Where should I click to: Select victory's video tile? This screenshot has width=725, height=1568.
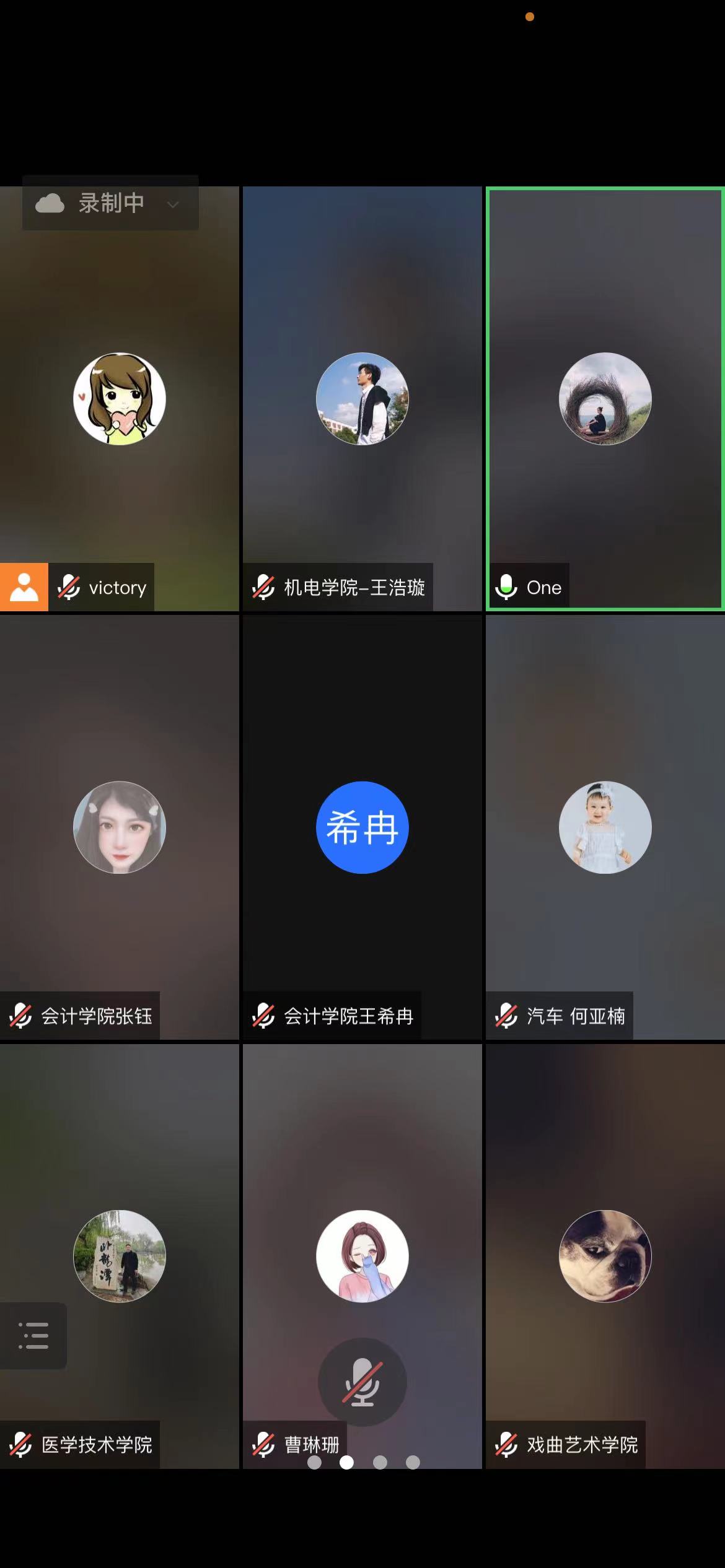[120, 399]
